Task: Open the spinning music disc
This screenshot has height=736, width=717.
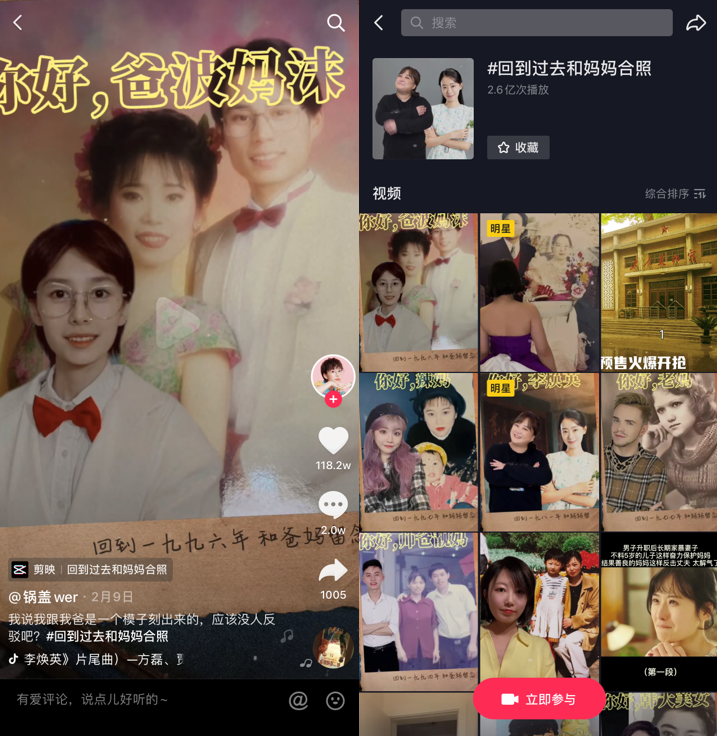Action: [x=332, y=650]
